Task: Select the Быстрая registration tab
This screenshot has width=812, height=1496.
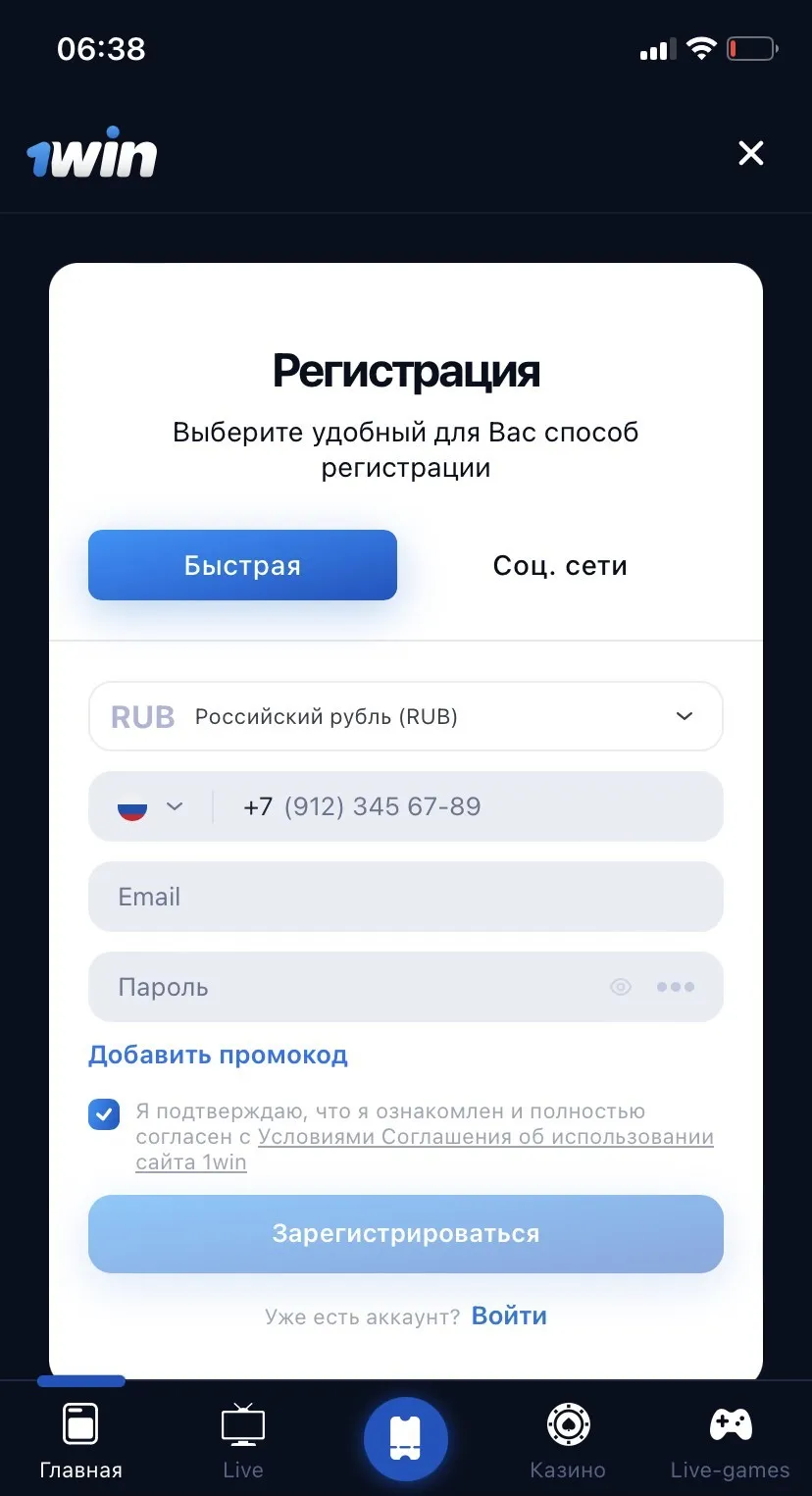Action: [x=242, y=565]
